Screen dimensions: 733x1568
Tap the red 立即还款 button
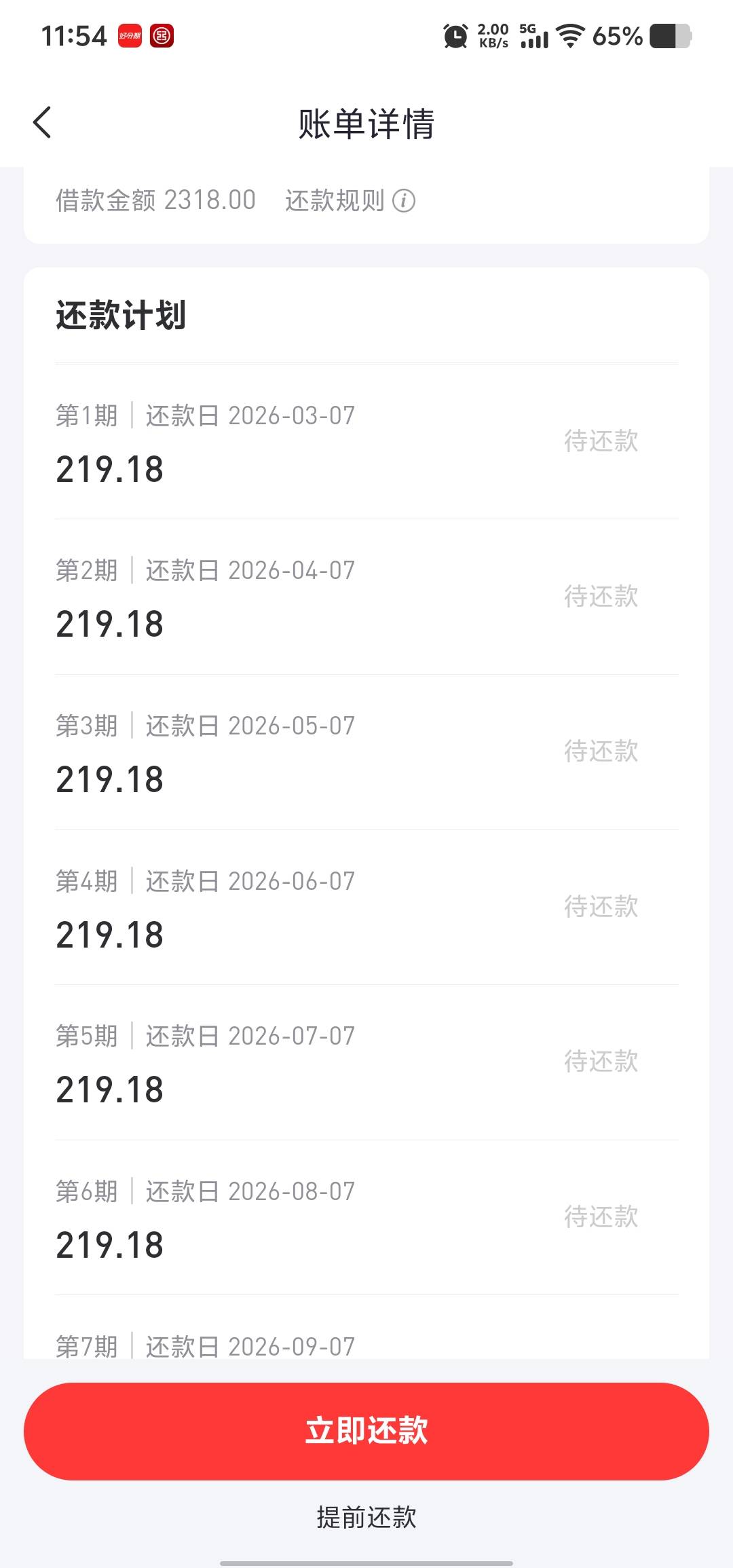[366, 1431]
